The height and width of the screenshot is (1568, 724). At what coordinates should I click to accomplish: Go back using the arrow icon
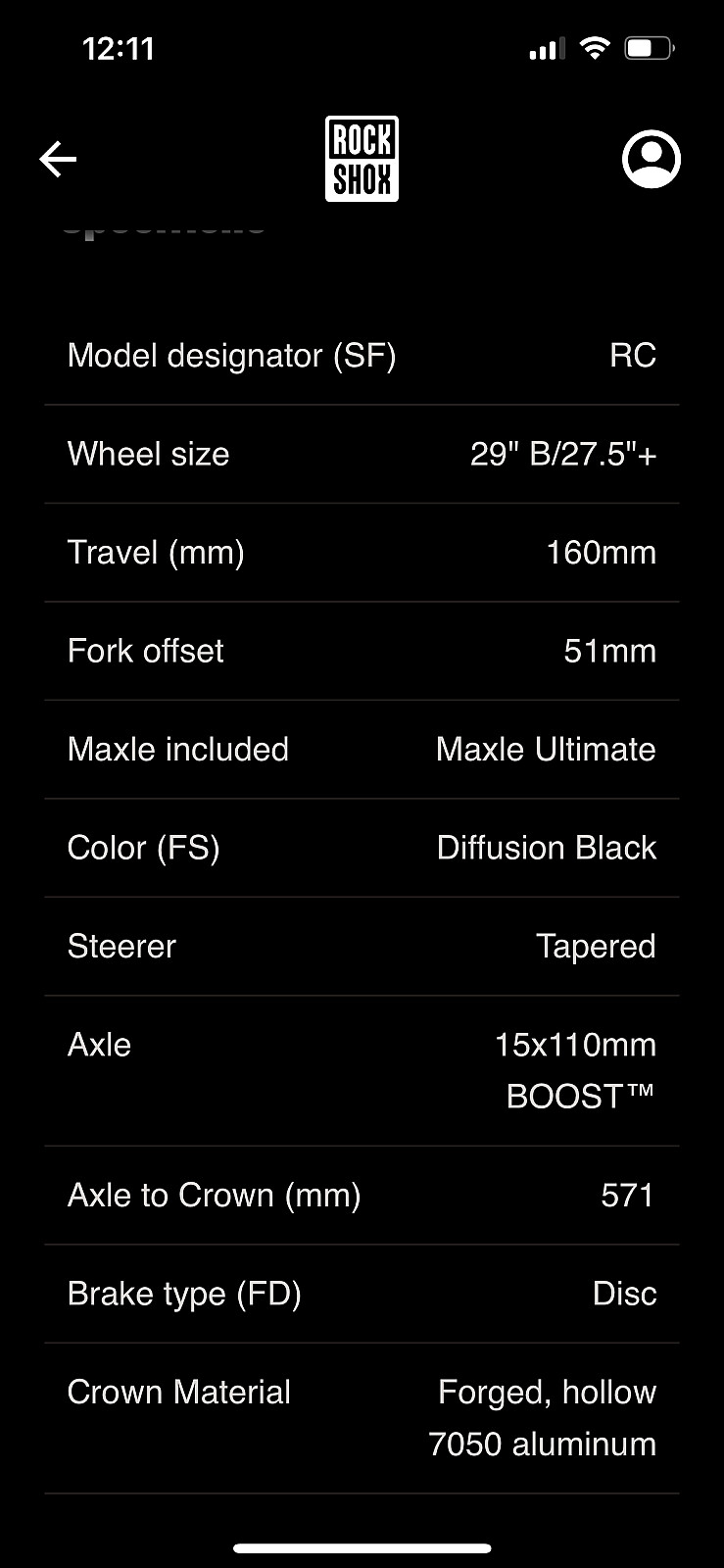tap(58, 159)
